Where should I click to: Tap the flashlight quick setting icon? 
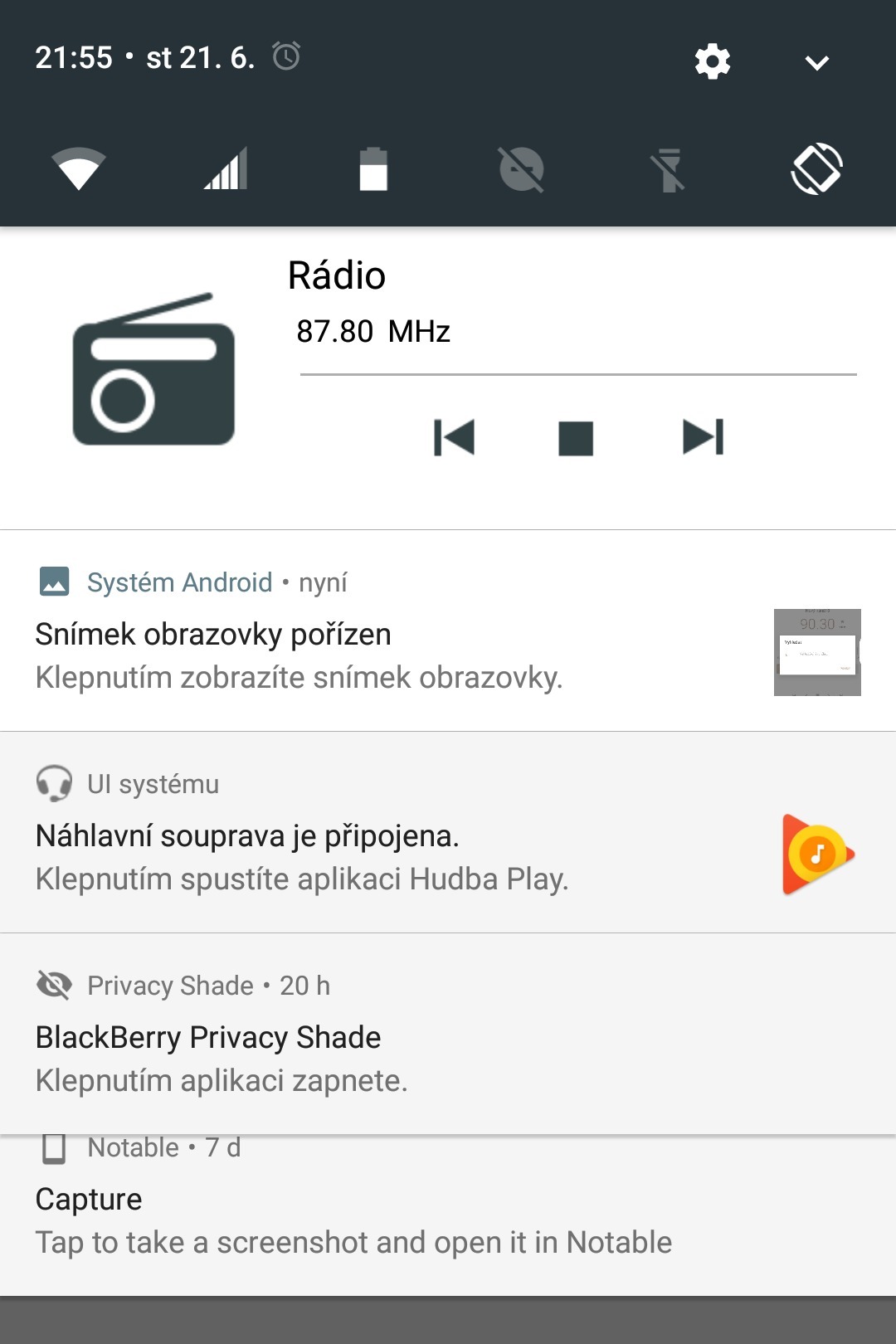pos(669,168)
